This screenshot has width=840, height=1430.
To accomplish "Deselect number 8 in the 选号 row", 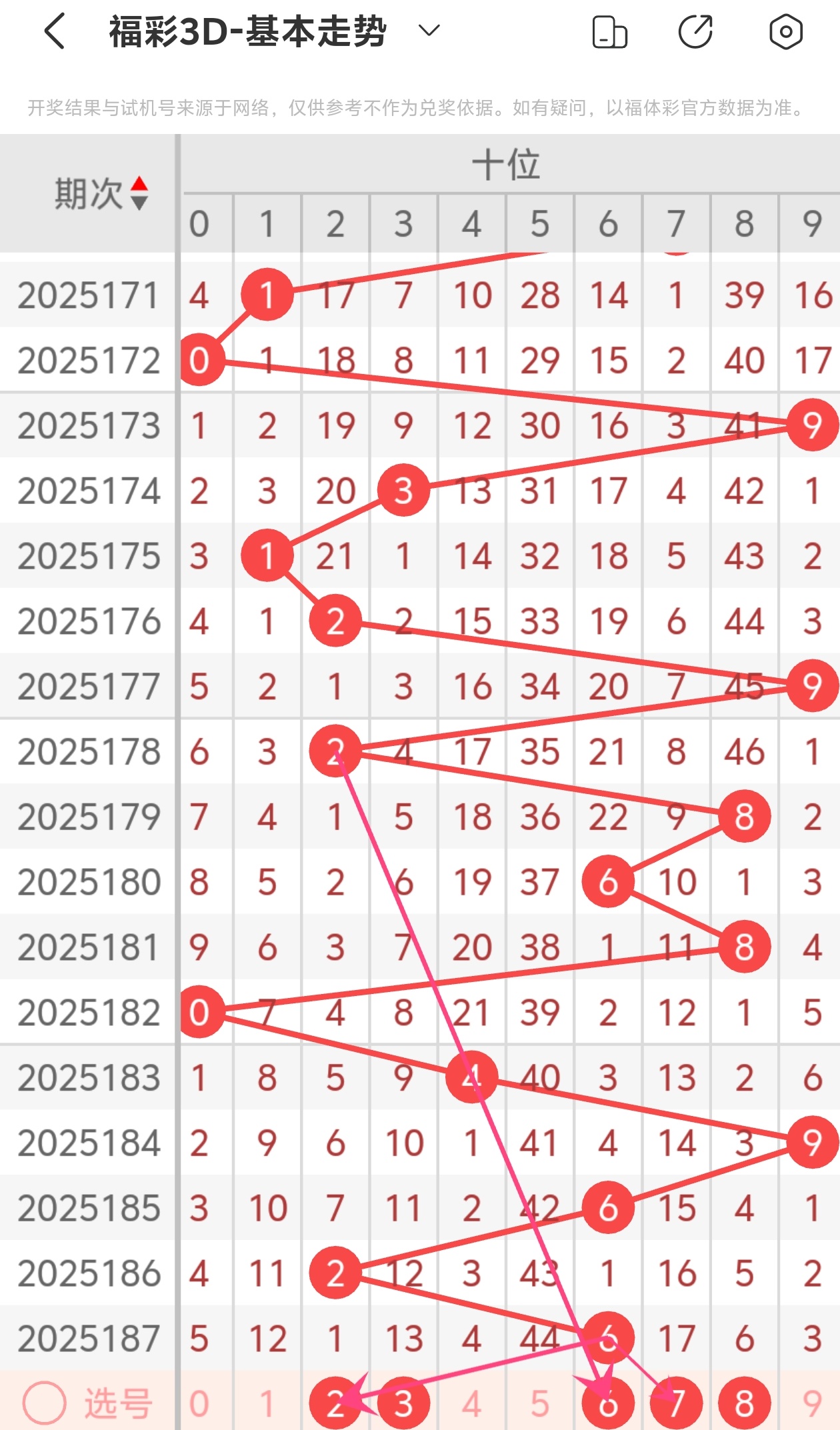I will pos(744,1403).
